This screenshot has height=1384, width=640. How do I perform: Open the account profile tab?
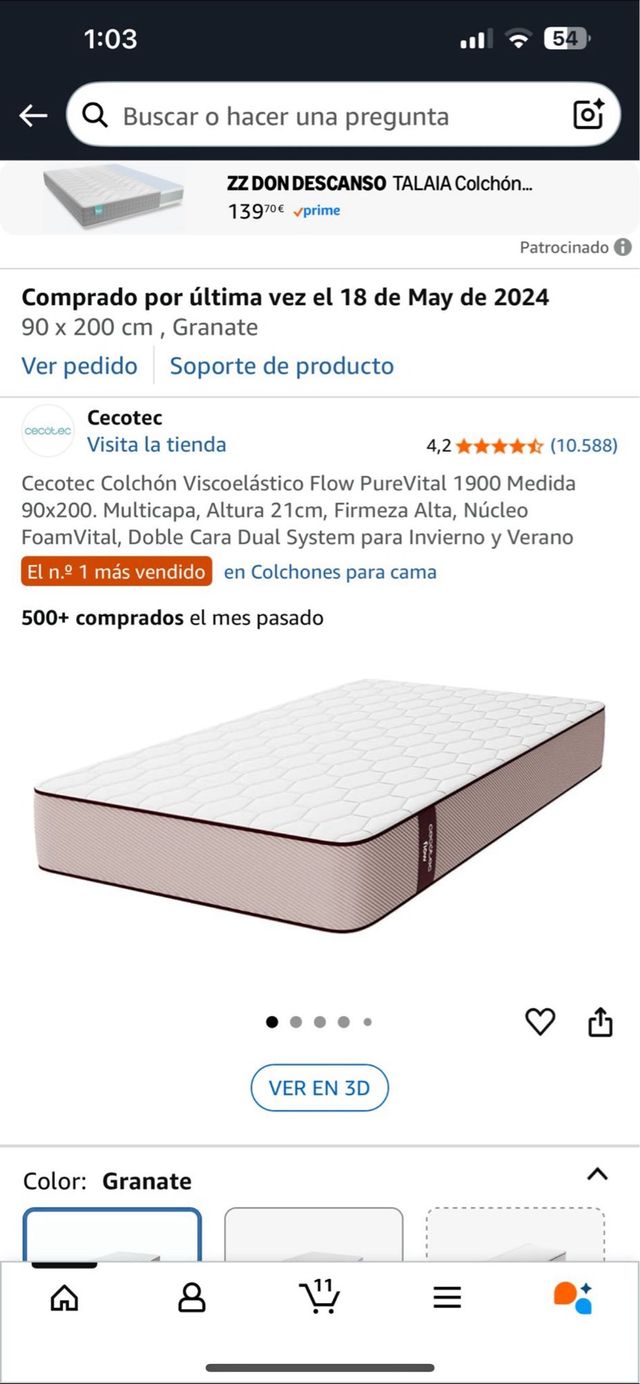191,1298
